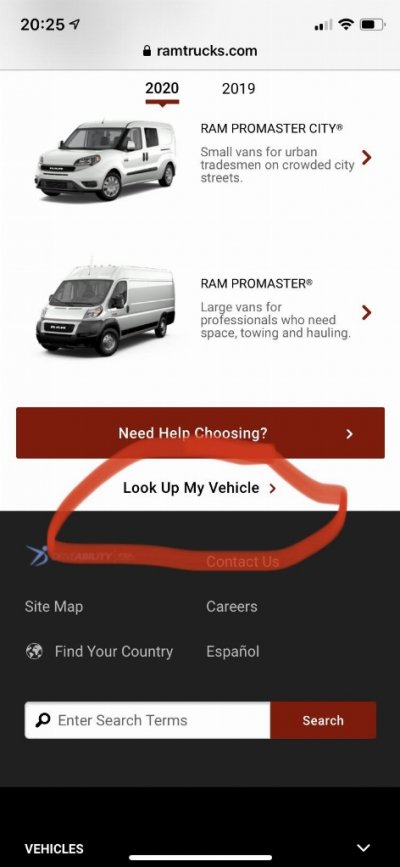The height and width of the screenshot is (867, 400).
Task: Focus the Enter Search Terms field
Action: [x=148, y=720]
